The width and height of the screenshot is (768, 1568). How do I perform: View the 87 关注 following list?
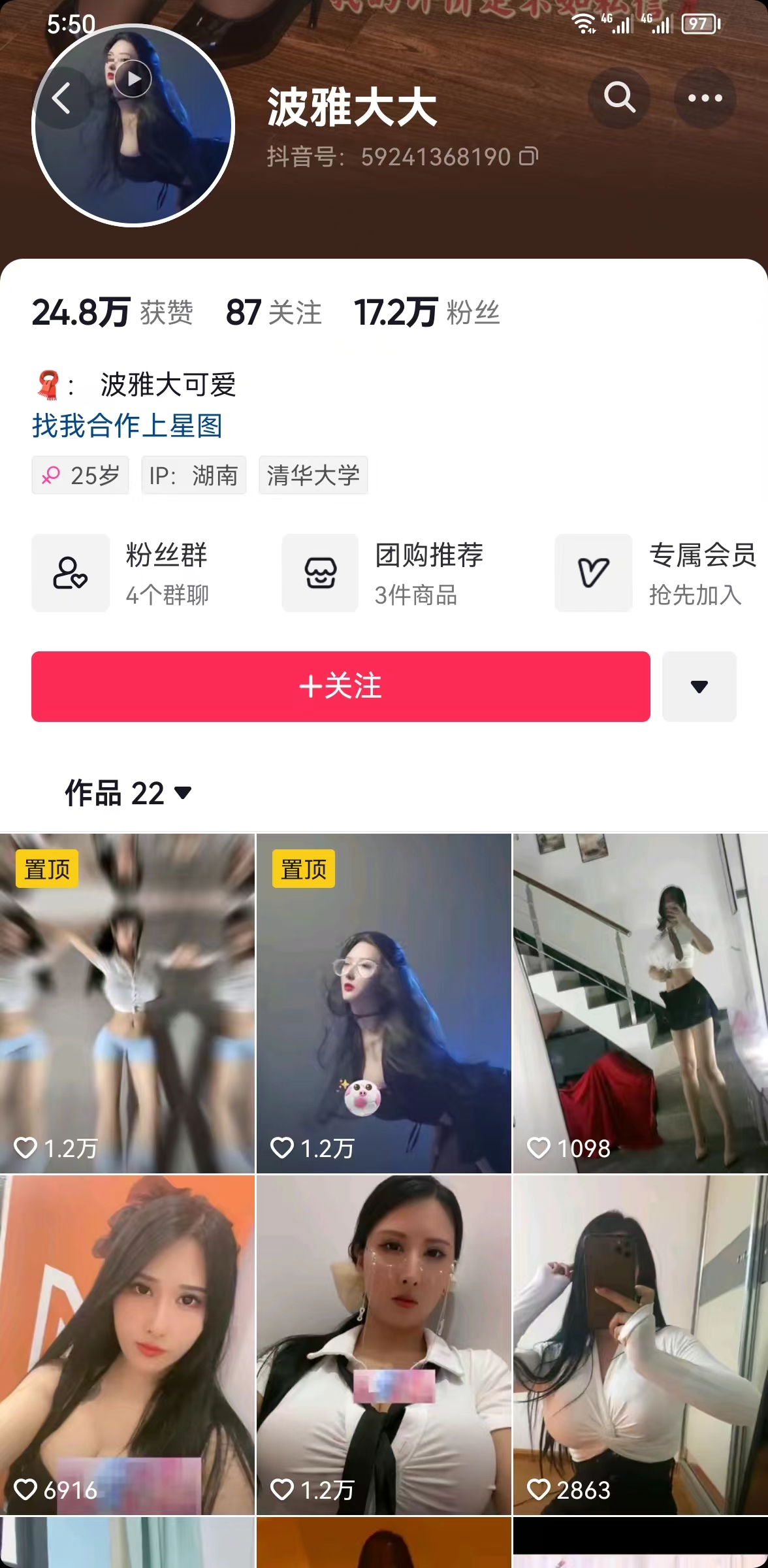coord(274,312)
